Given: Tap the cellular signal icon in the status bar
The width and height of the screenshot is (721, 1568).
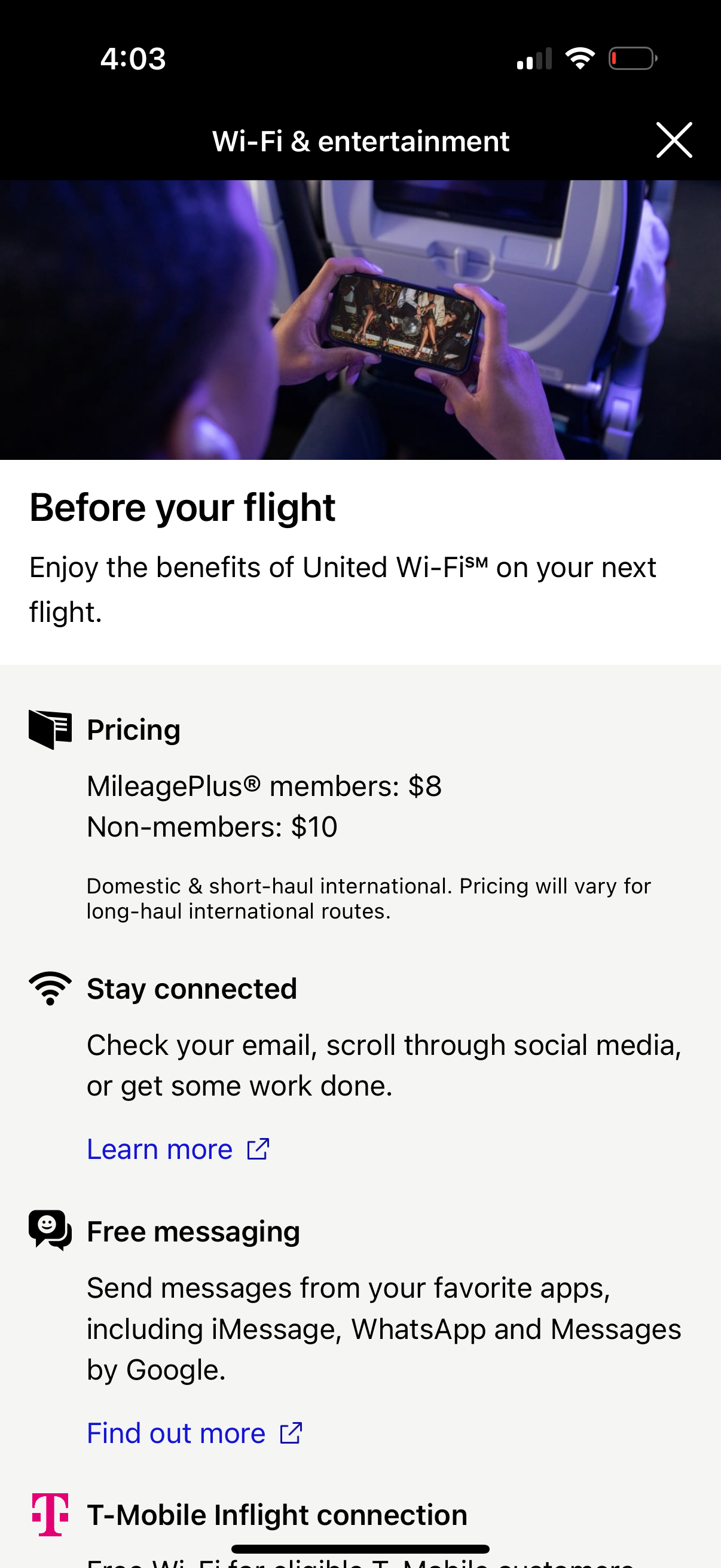Looking at the screenshot, I should [x=534, y=58].
